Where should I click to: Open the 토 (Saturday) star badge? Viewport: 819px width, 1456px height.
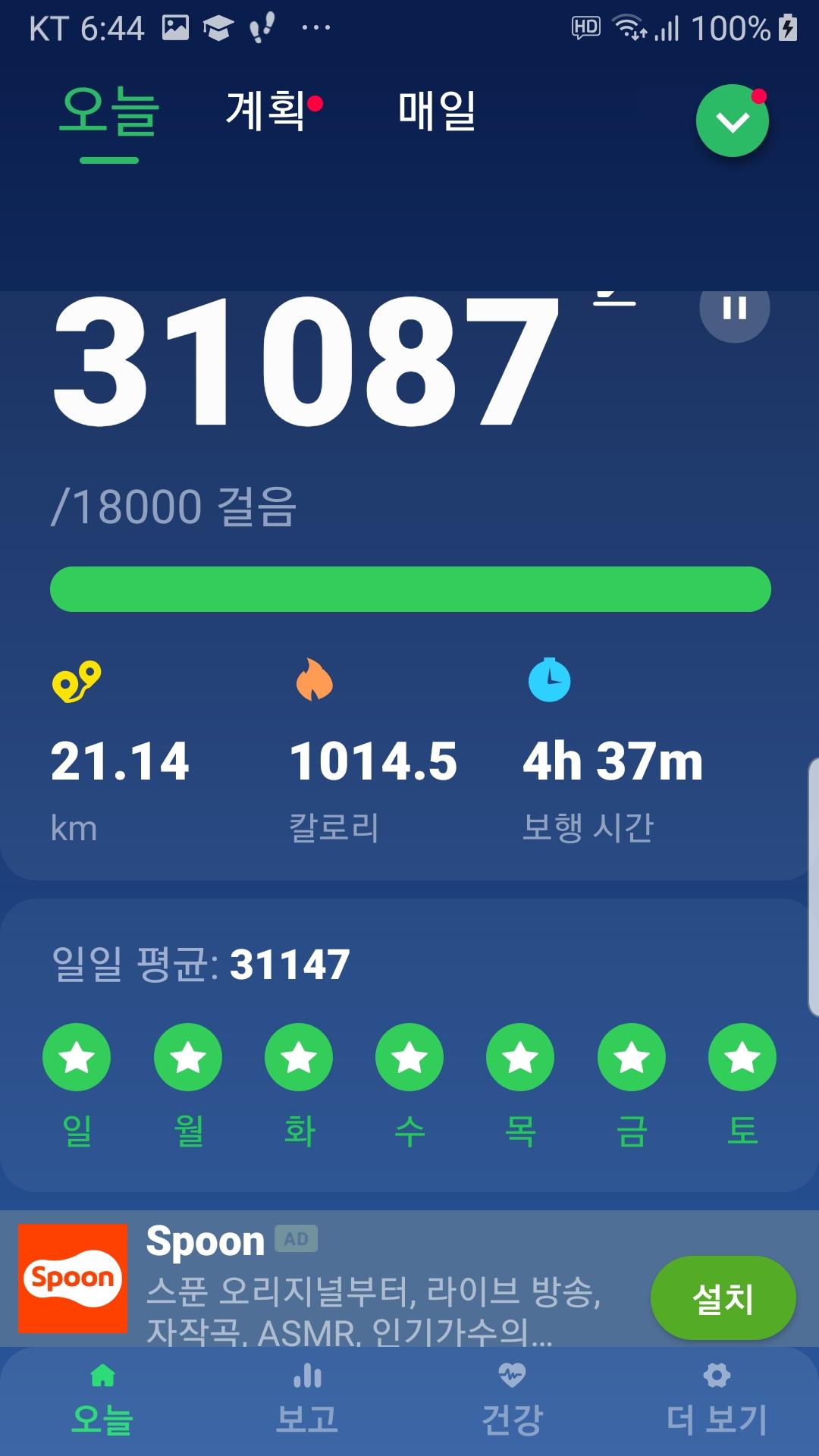pyautogui.click(x=742, y=1057)
